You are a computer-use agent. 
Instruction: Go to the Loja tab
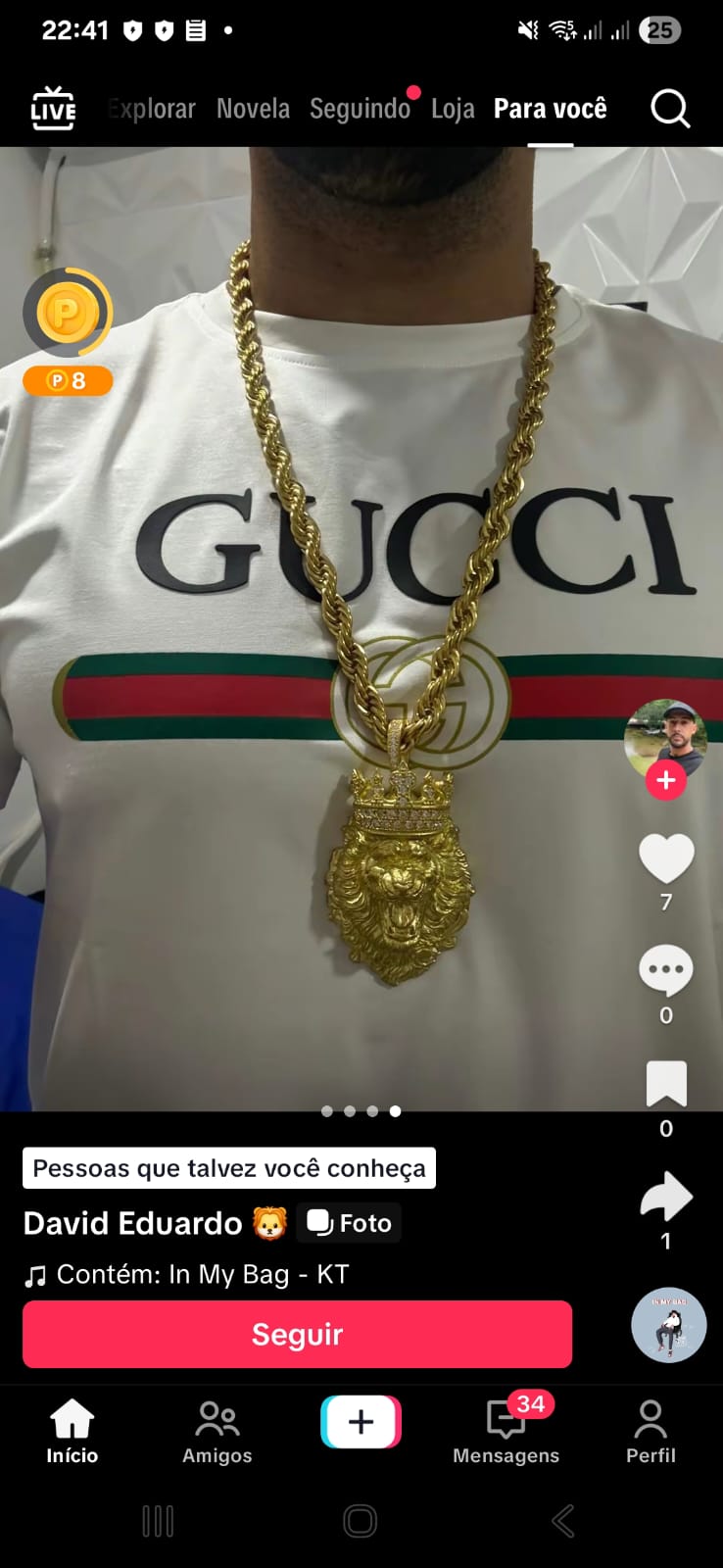(x=453, y=109)
